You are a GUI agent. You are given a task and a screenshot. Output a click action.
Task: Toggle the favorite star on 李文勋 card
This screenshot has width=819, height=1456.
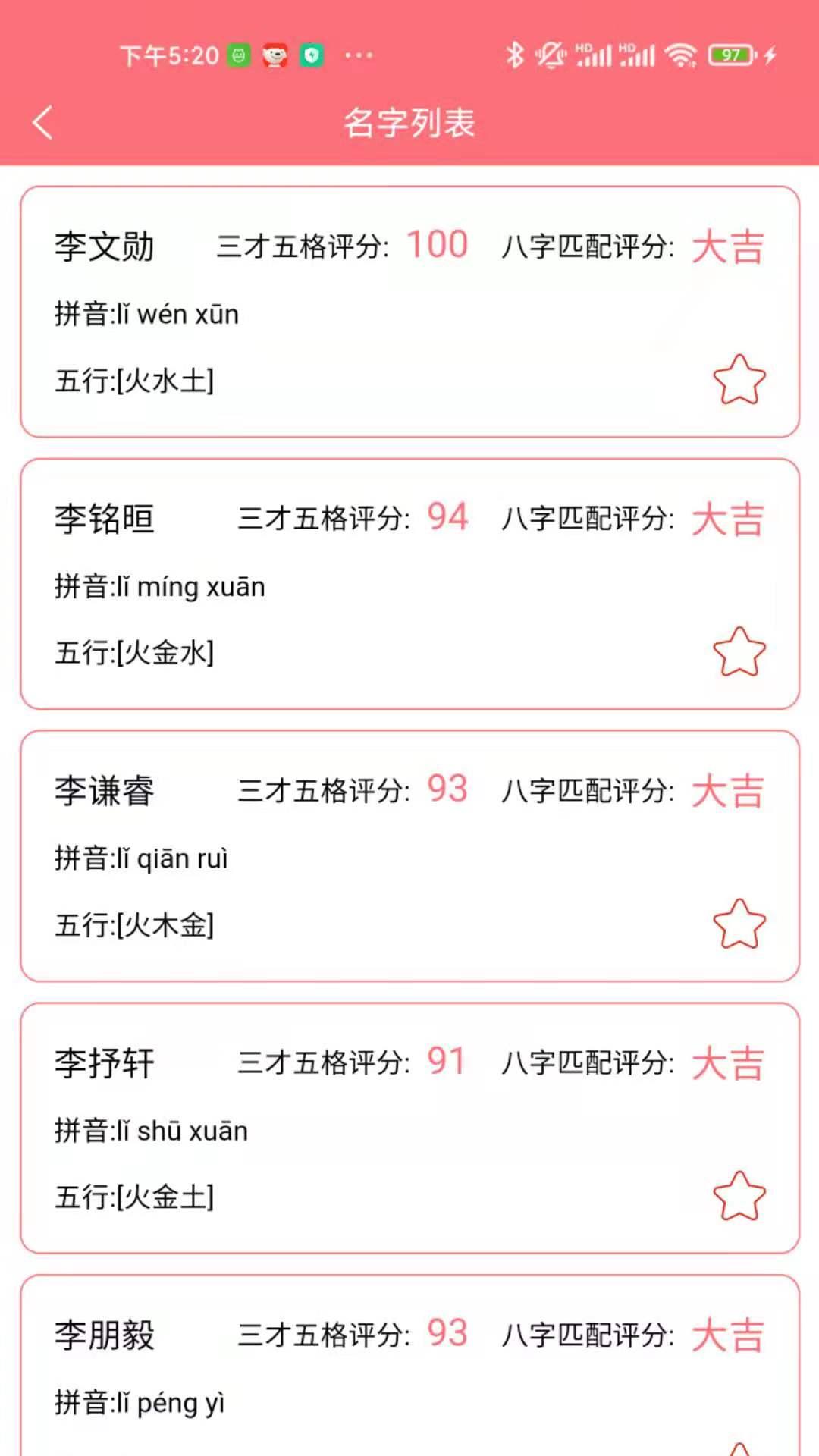click(739, 379)
